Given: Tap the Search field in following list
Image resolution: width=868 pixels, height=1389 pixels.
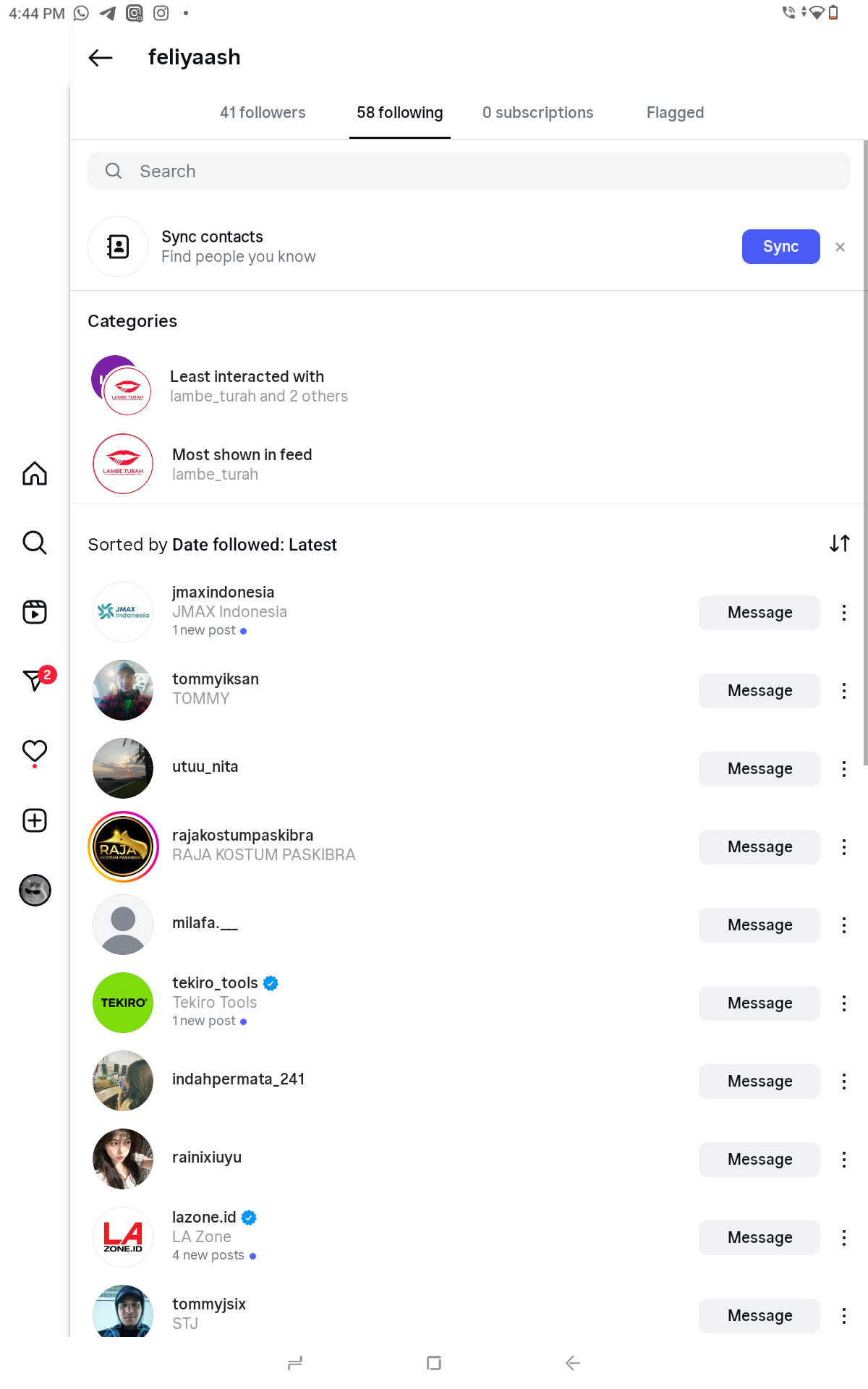Looking at the screenshot, I should tap(469, 171).
